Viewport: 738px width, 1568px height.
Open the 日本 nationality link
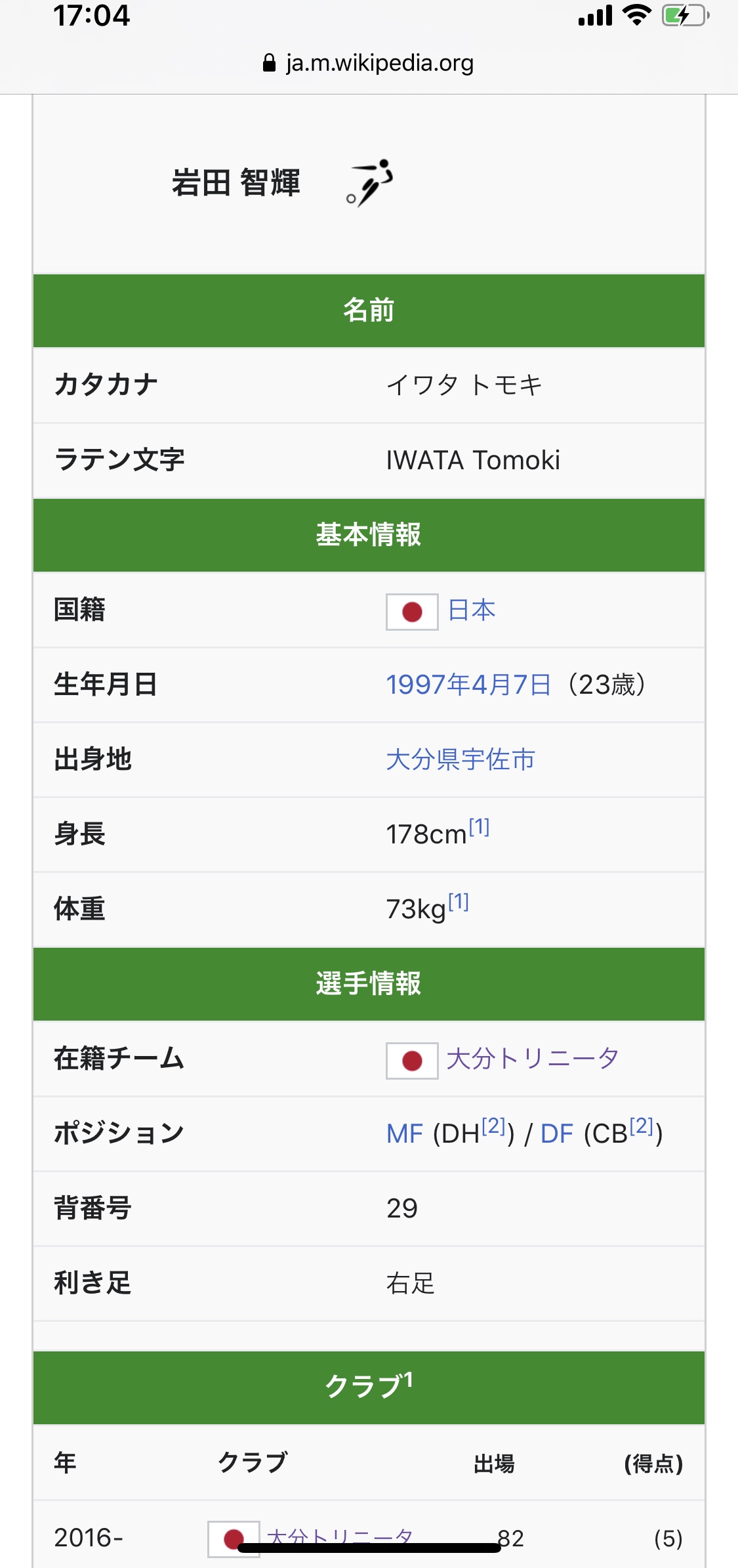[x=472, y=610]
